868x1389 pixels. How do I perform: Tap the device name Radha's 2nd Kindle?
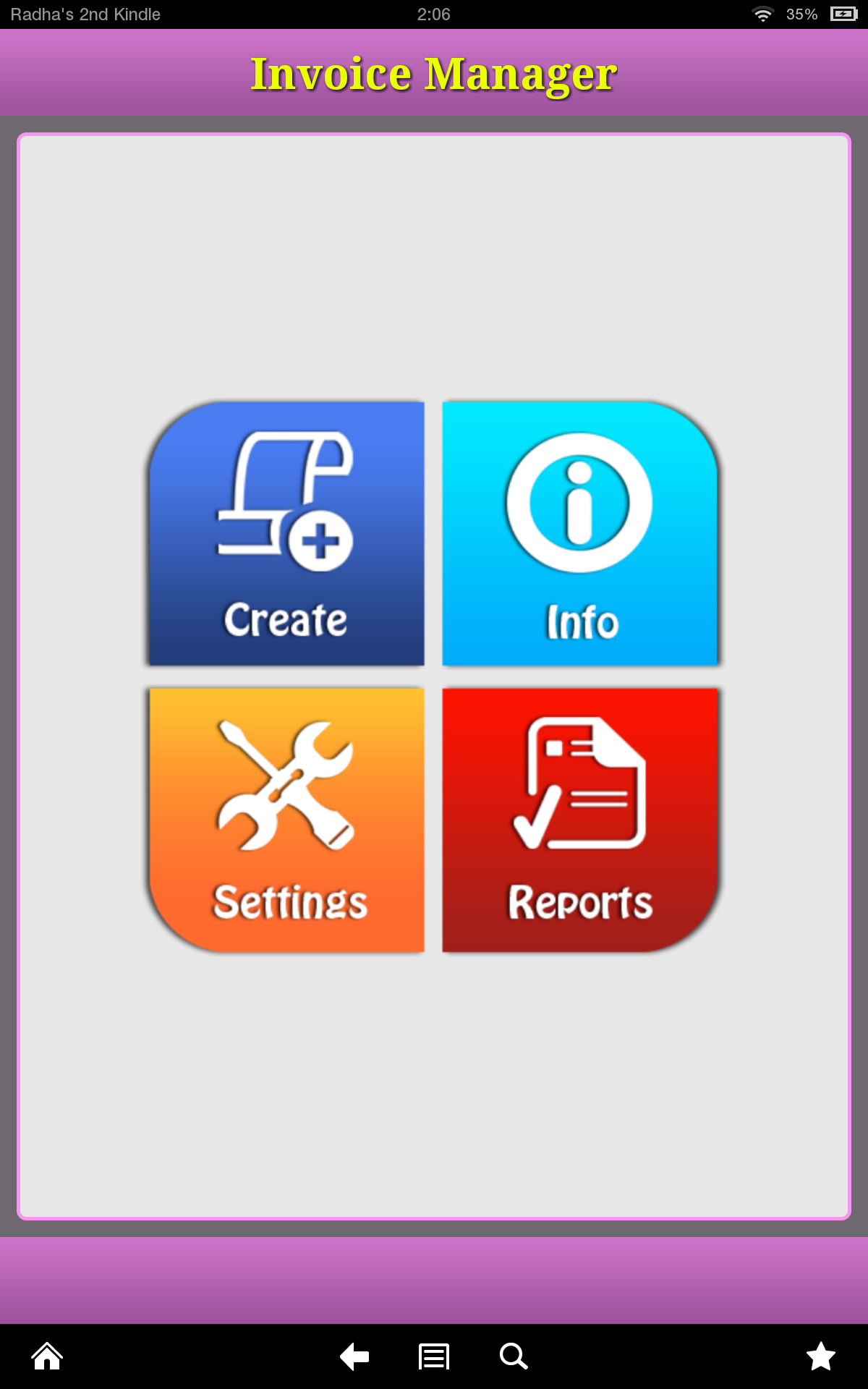[x=85, y=13]
